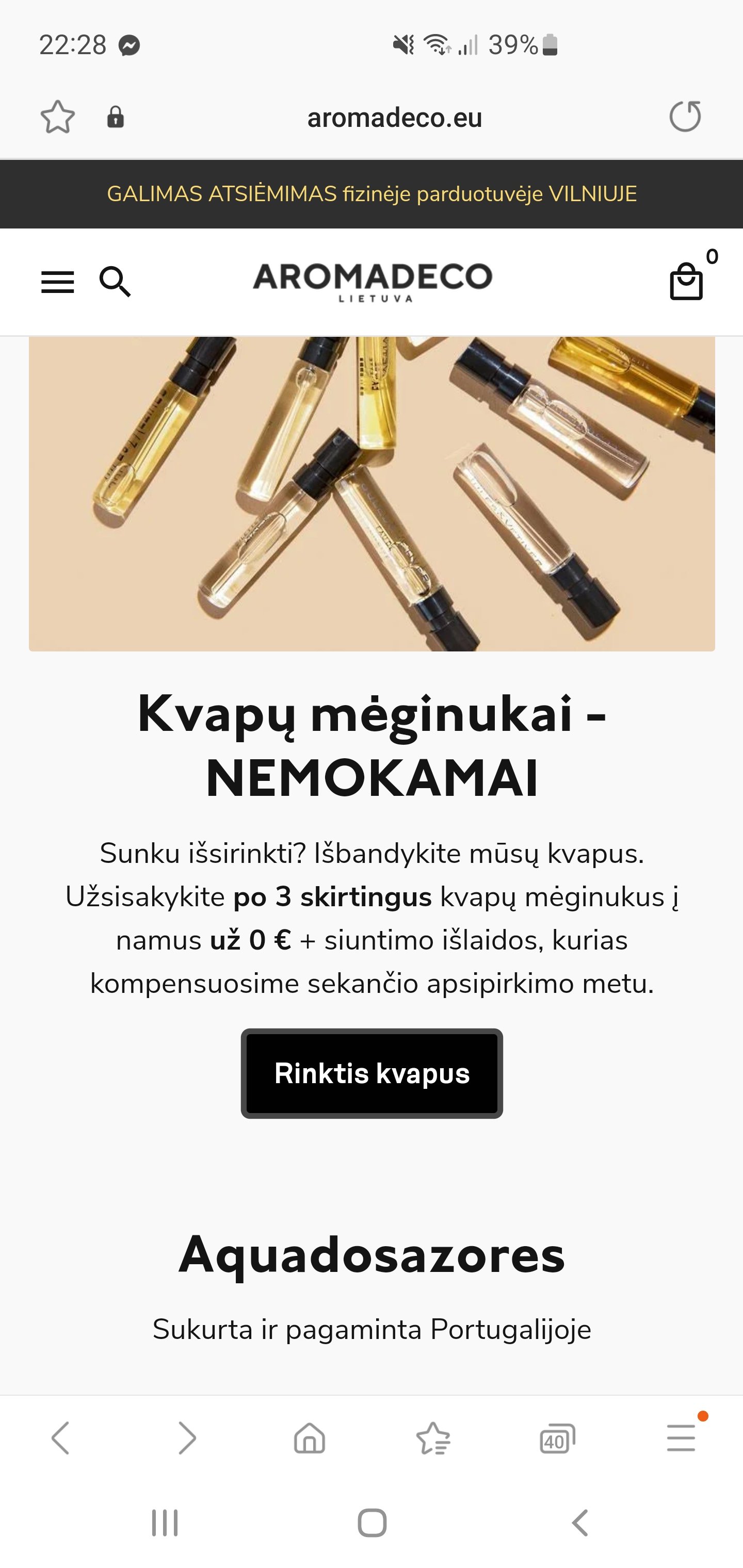Open the hamburger menu on Aromadeco
Image resolution: width=743 pixels, height=1568 pixels.
pos(57,282)
